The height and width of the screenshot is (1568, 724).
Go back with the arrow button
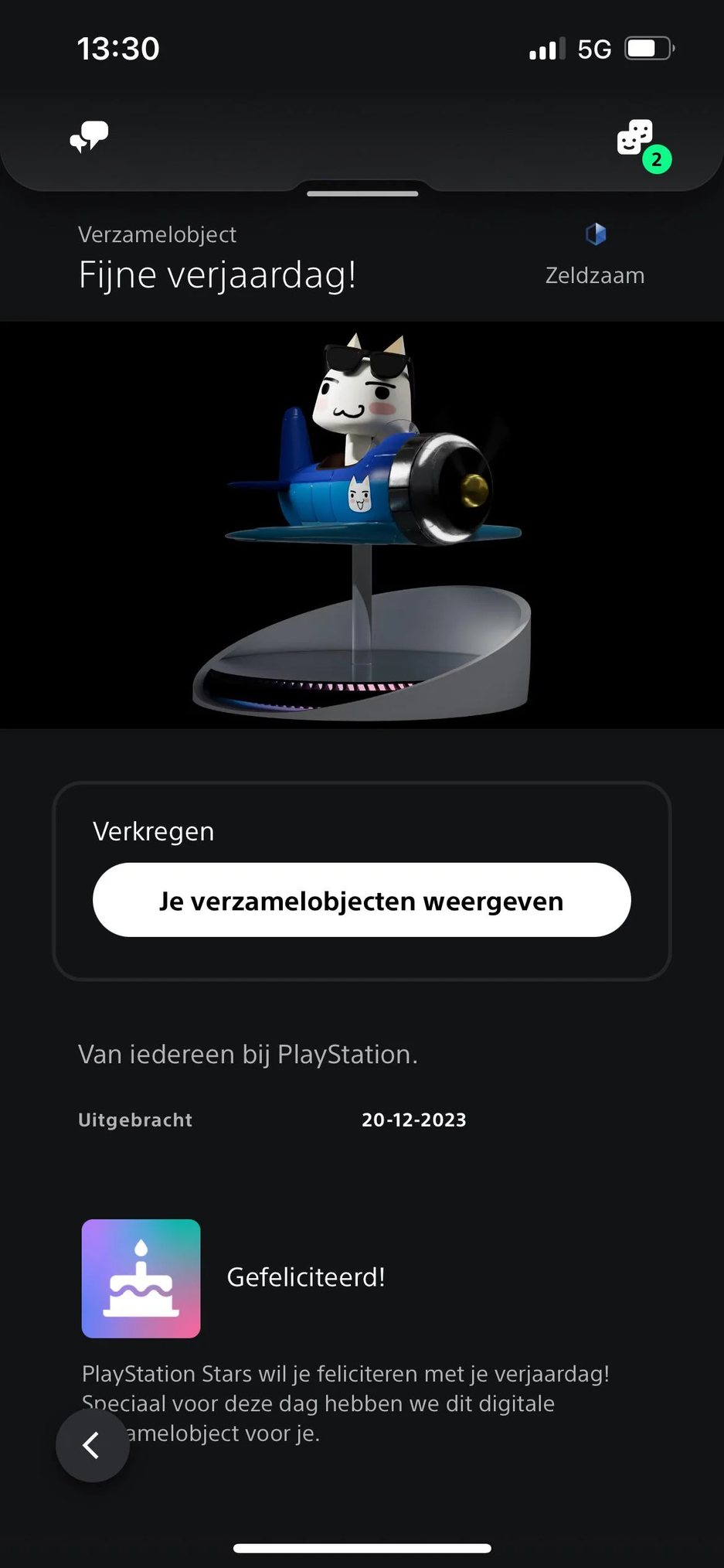tap(92, 1444)
